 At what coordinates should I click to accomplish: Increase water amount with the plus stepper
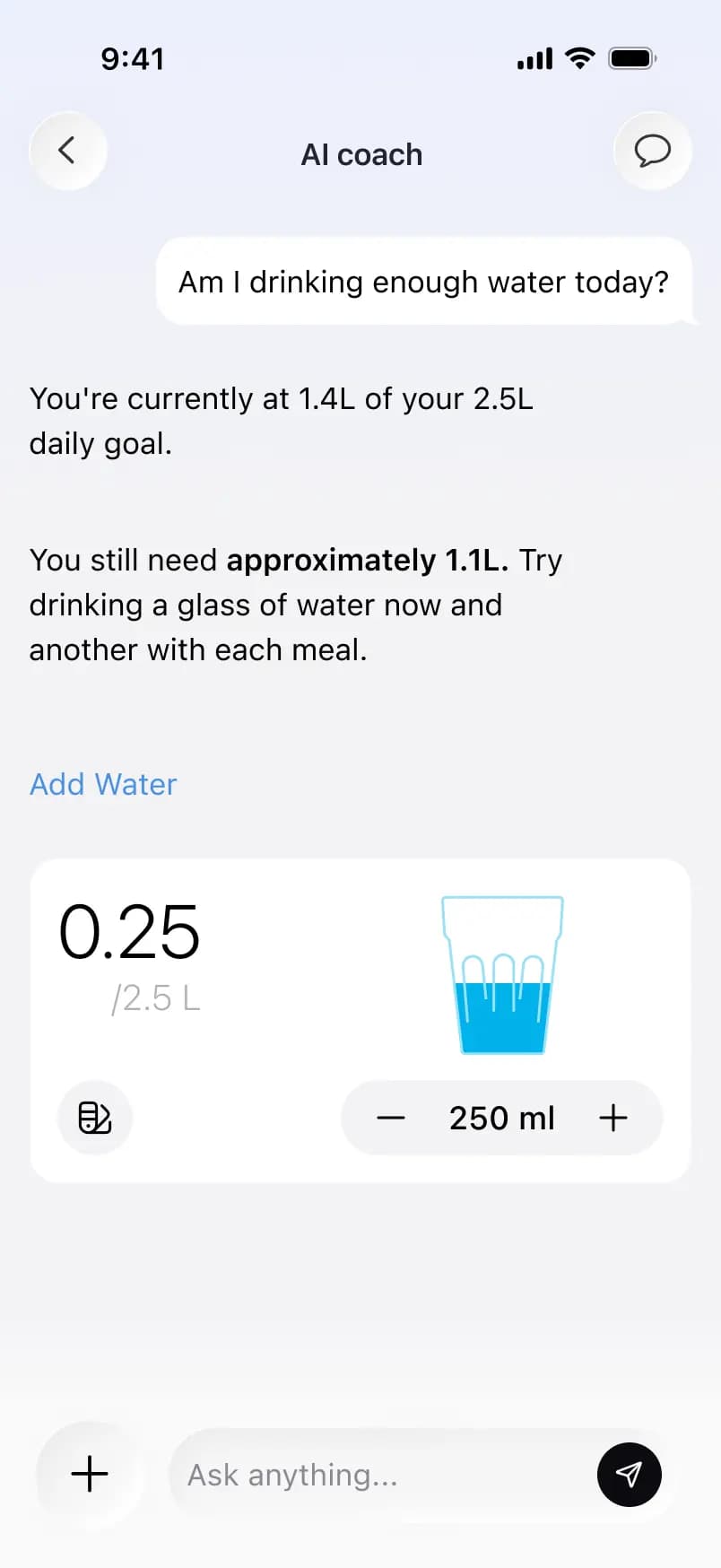point(613,1118)
